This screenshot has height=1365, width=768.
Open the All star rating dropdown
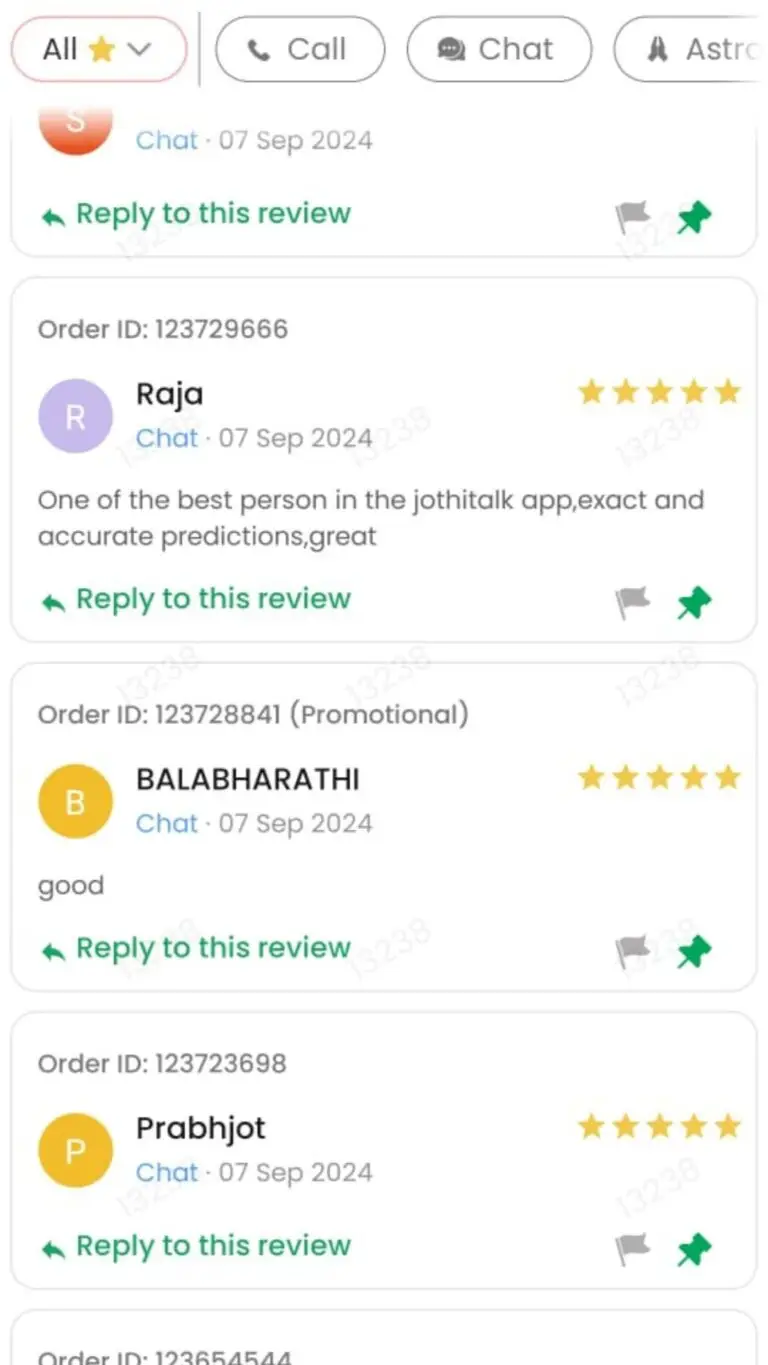98,49
